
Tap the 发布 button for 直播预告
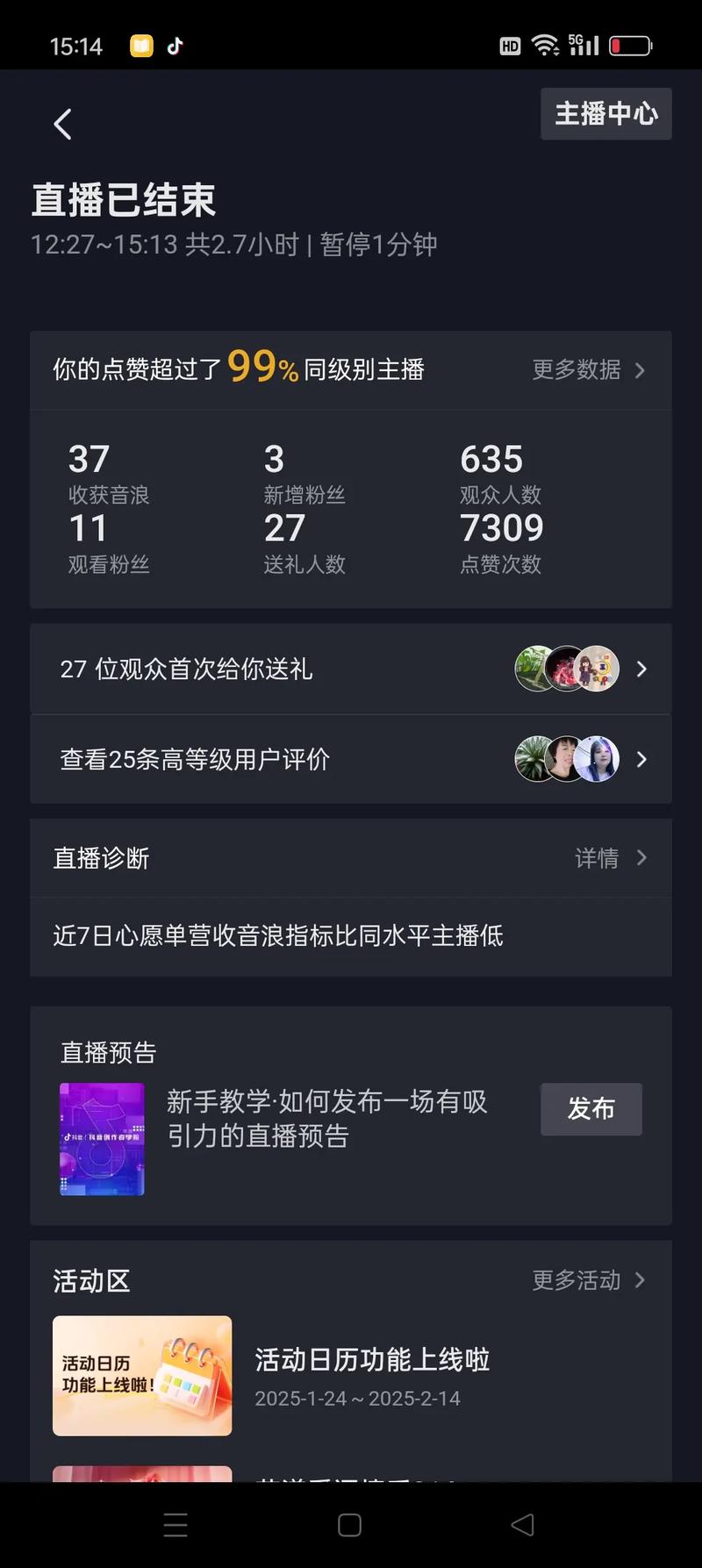click(591, 1109)
